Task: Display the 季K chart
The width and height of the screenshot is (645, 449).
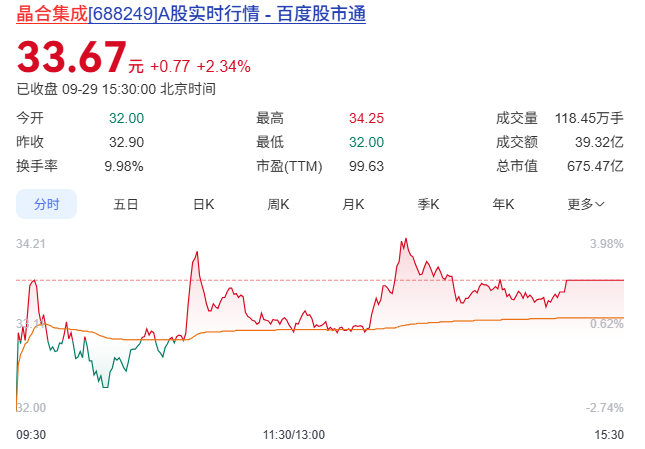Action: pyautogui.click(x=429, y=204)
